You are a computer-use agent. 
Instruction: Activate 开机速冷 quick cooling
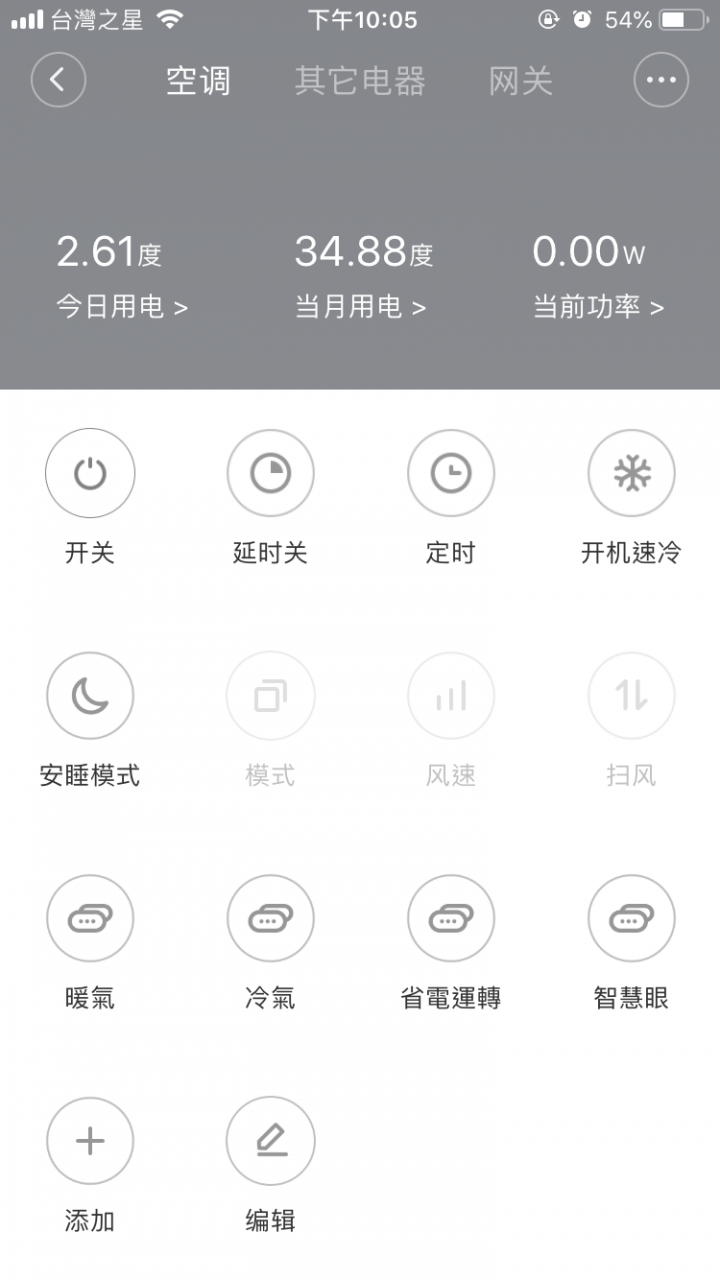[632, 473]
